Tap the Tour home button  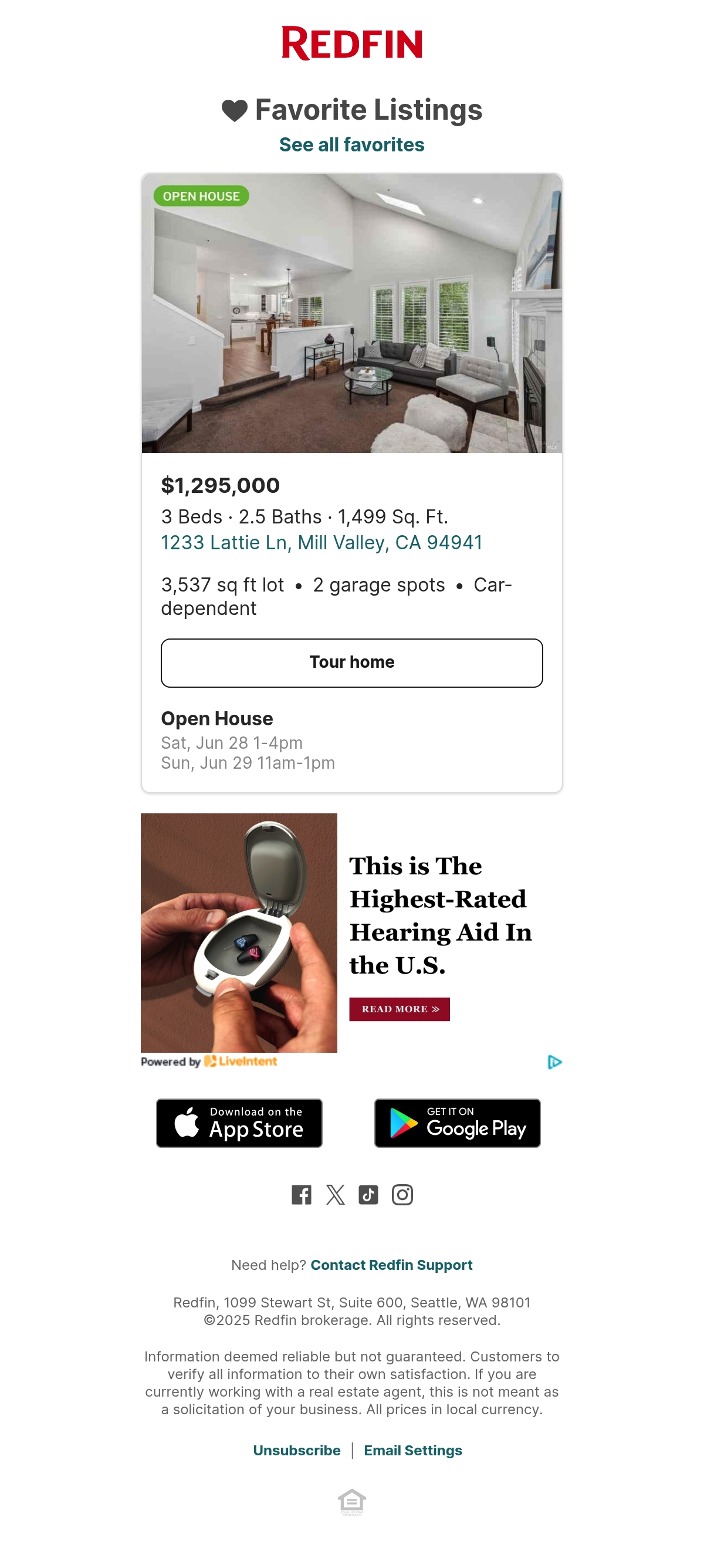point(351,663)
